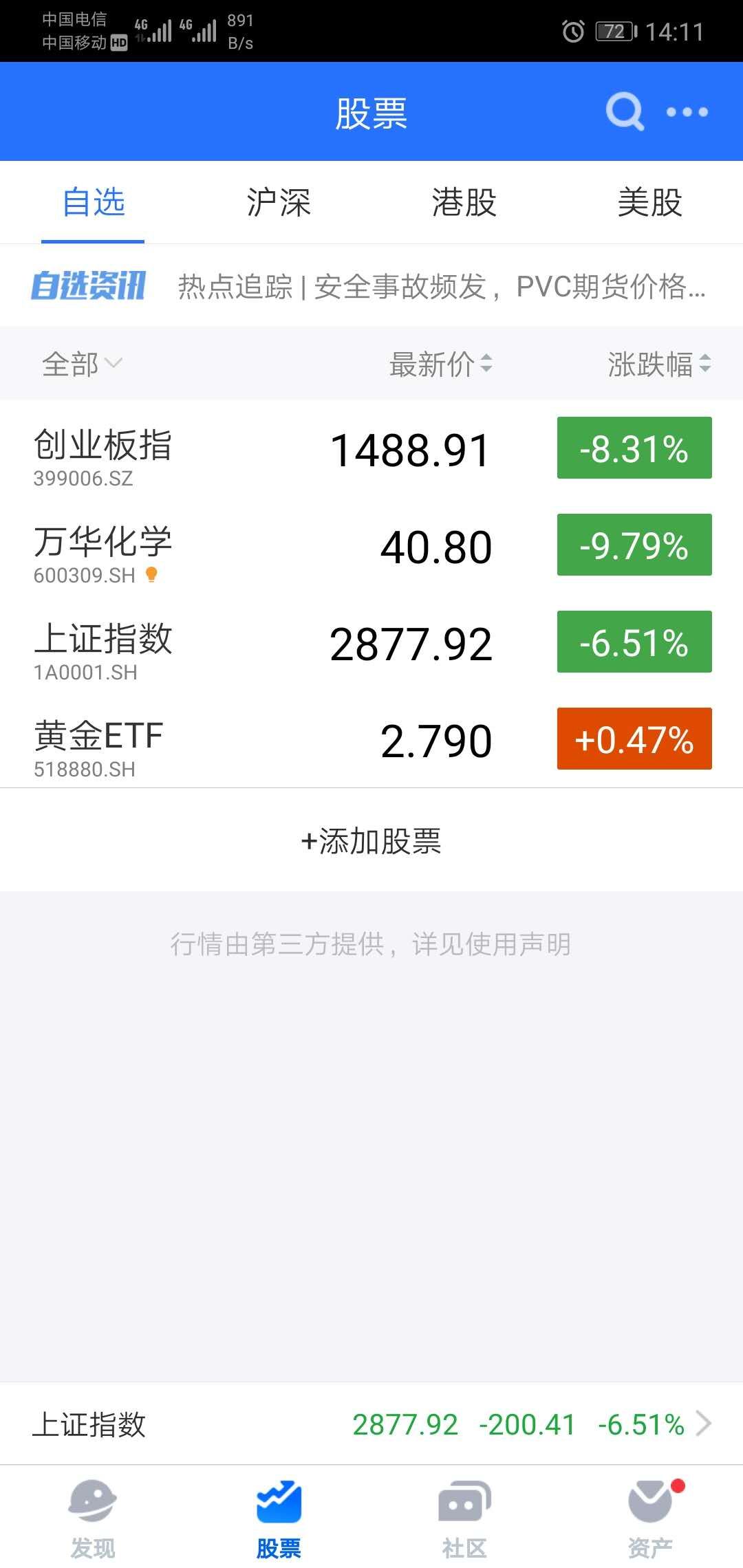
Task: Sort list by 涨跌幅
Action: pos(659,364)
